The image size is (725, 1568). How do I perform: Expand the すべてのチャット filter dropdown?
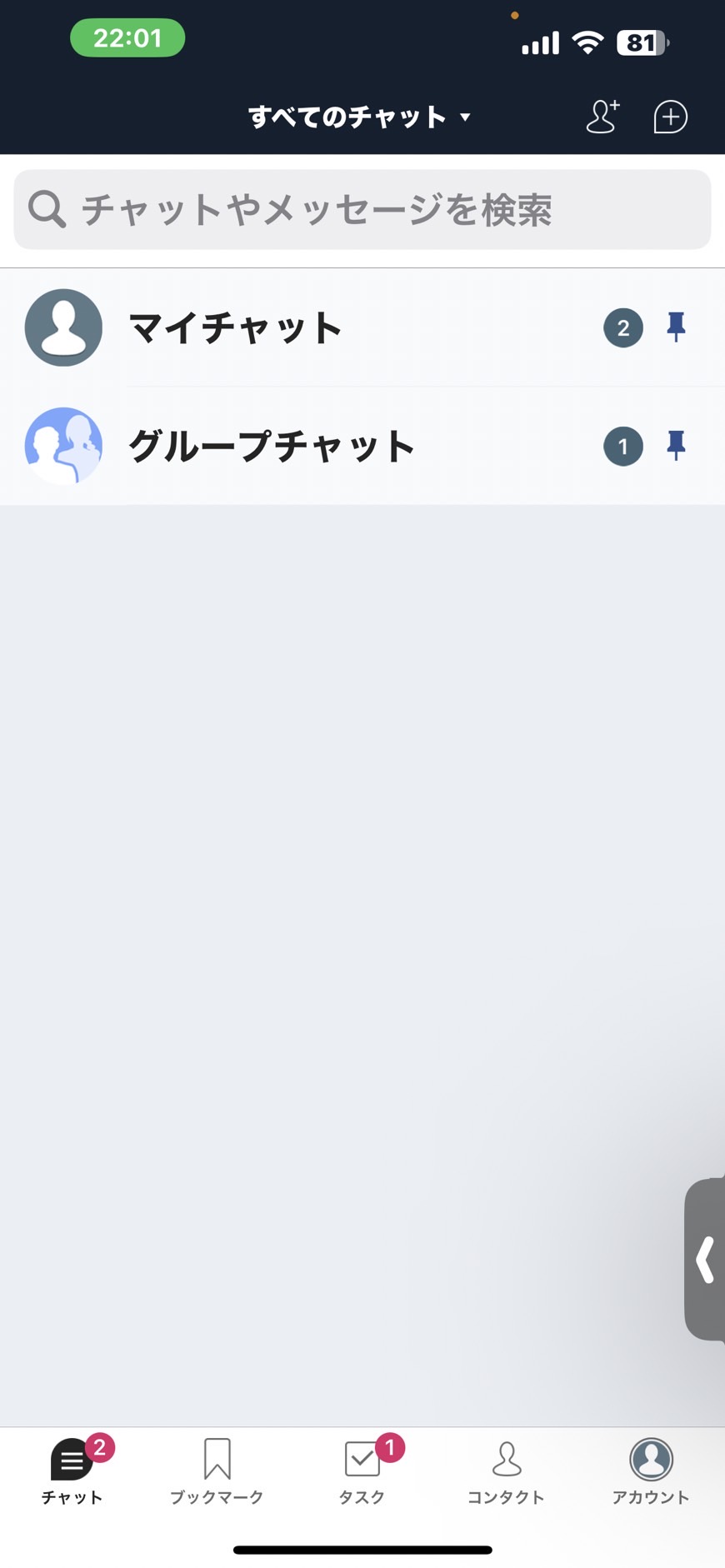click(360, 117)
